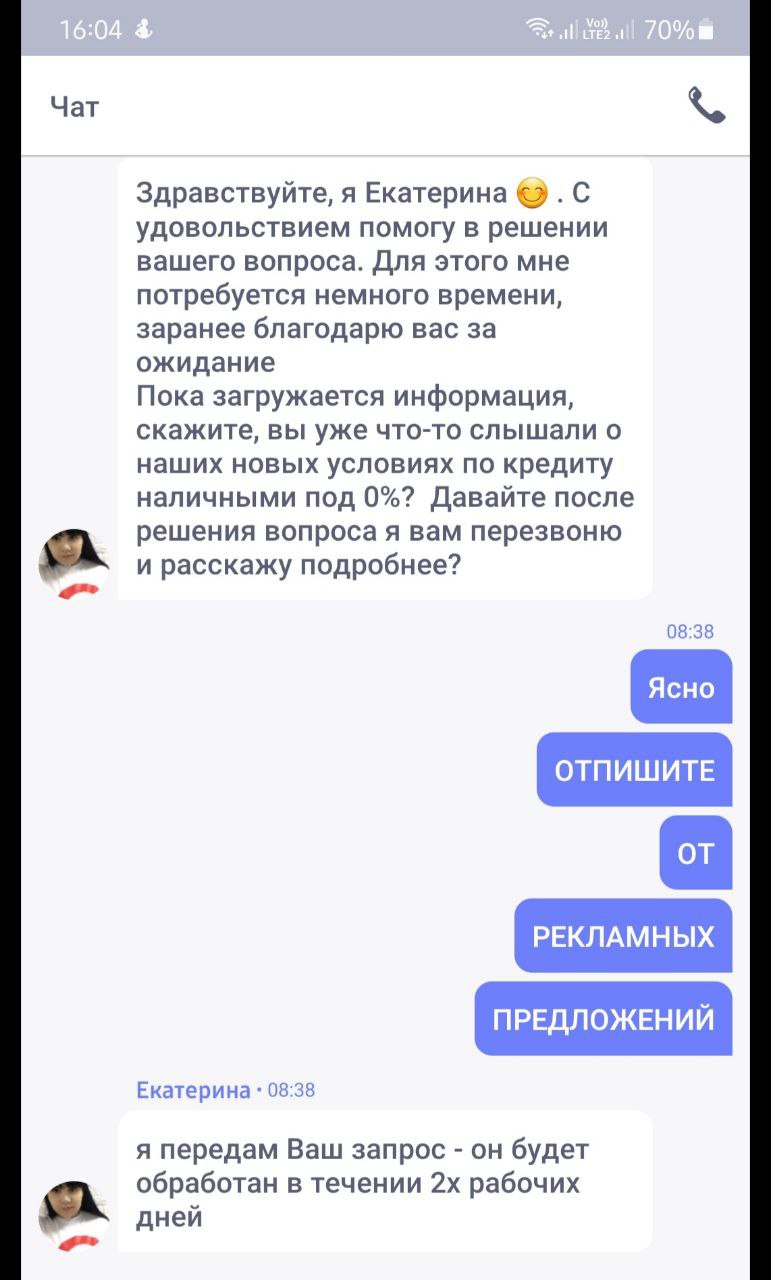Call support via the phone icon
Viewport: 771px width, 1280px height.
(706, 105)
